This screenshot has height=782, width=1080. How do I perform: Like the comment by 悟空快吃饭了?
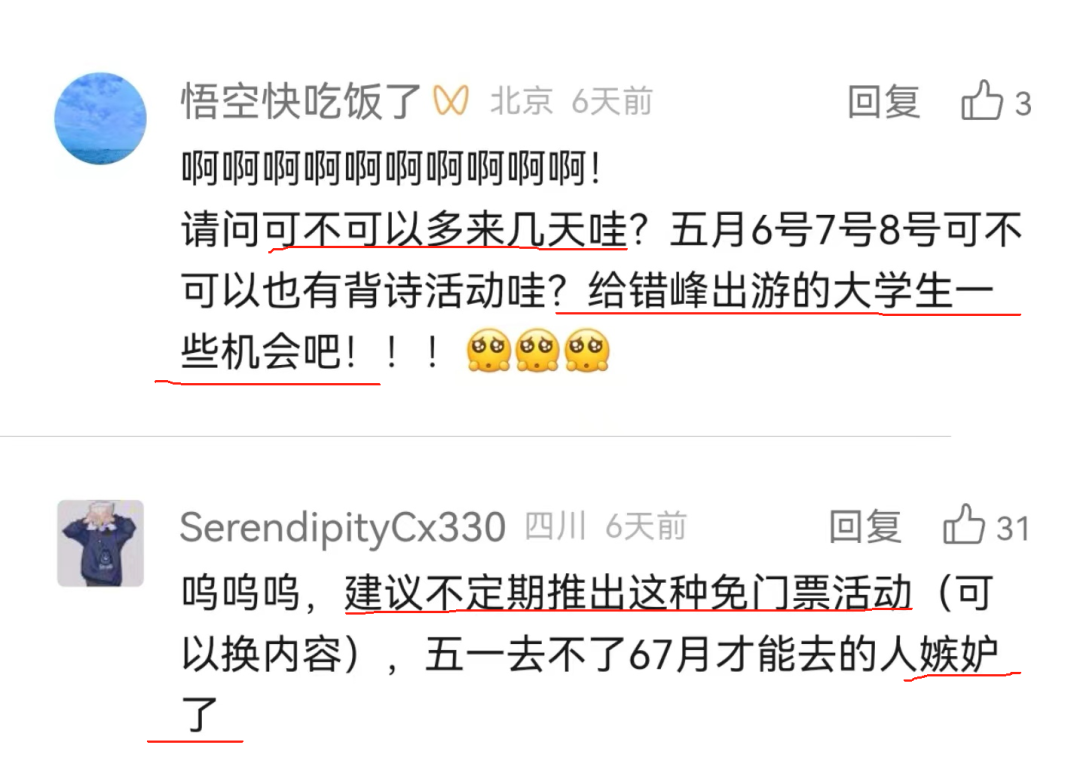pyautogui.click(x=982, y=102)
